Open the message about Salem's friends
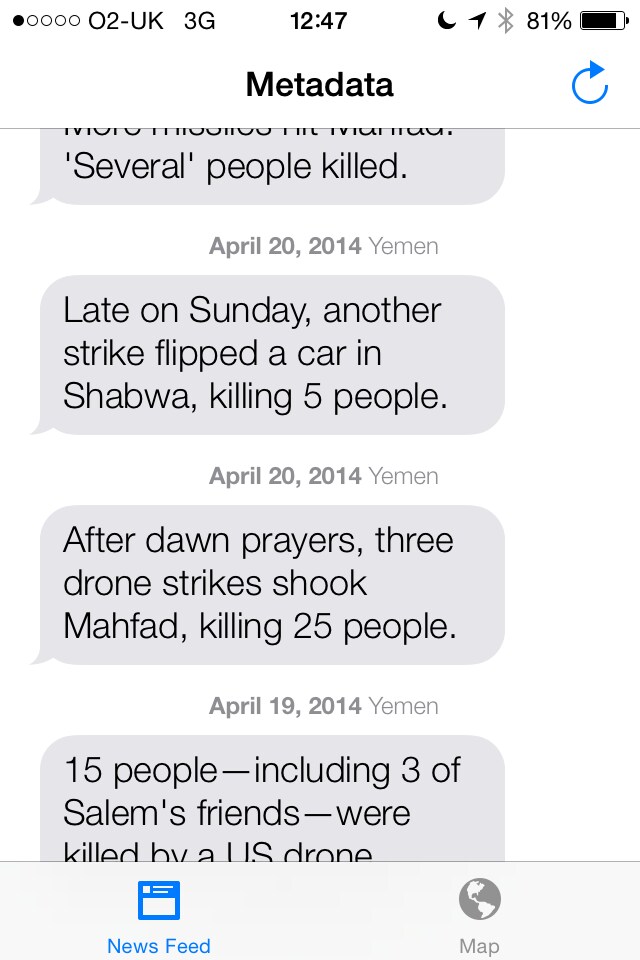Screen dimensions: 640x960 270,800
